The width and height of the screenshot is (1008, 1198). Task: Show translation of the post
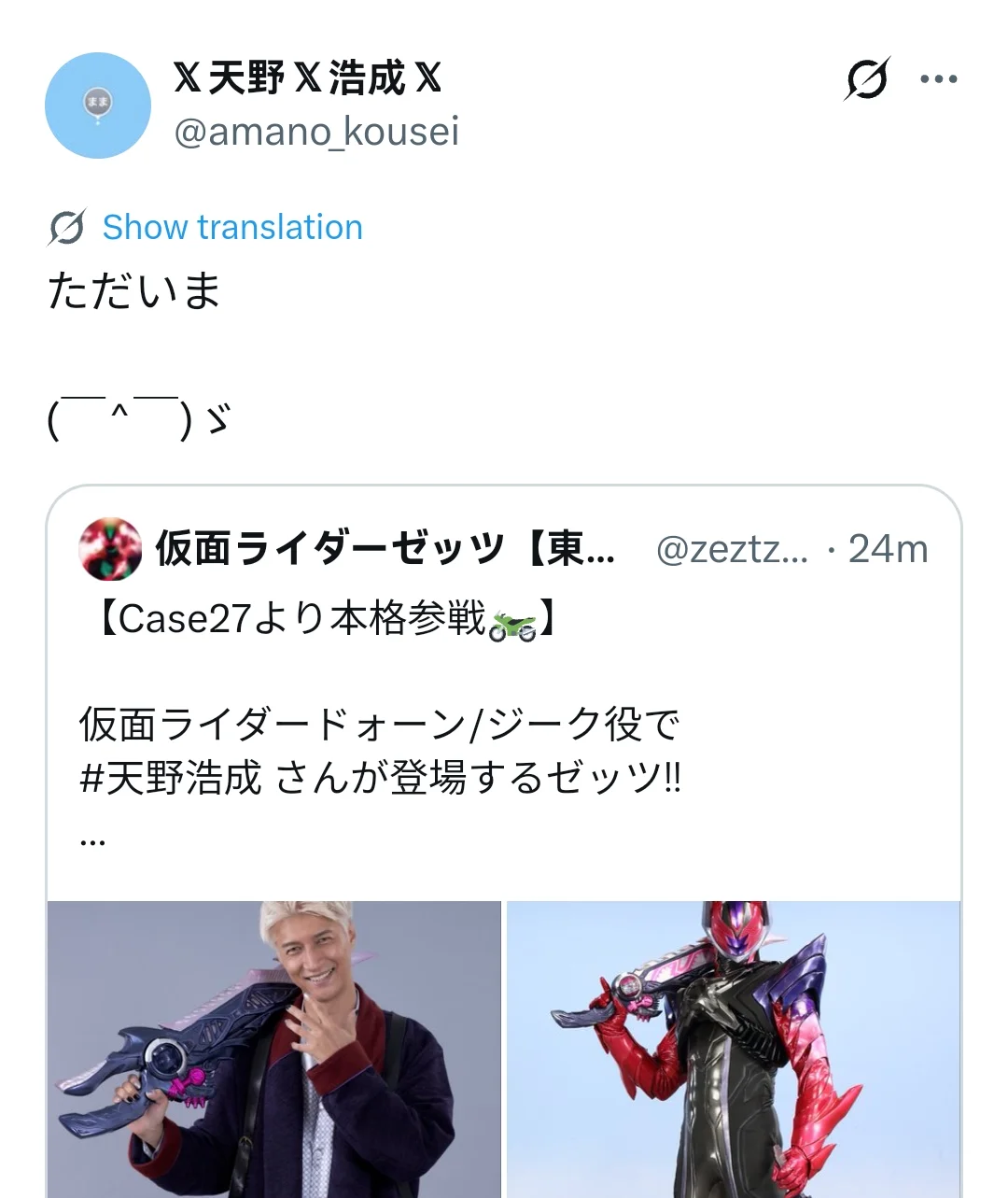231,227
